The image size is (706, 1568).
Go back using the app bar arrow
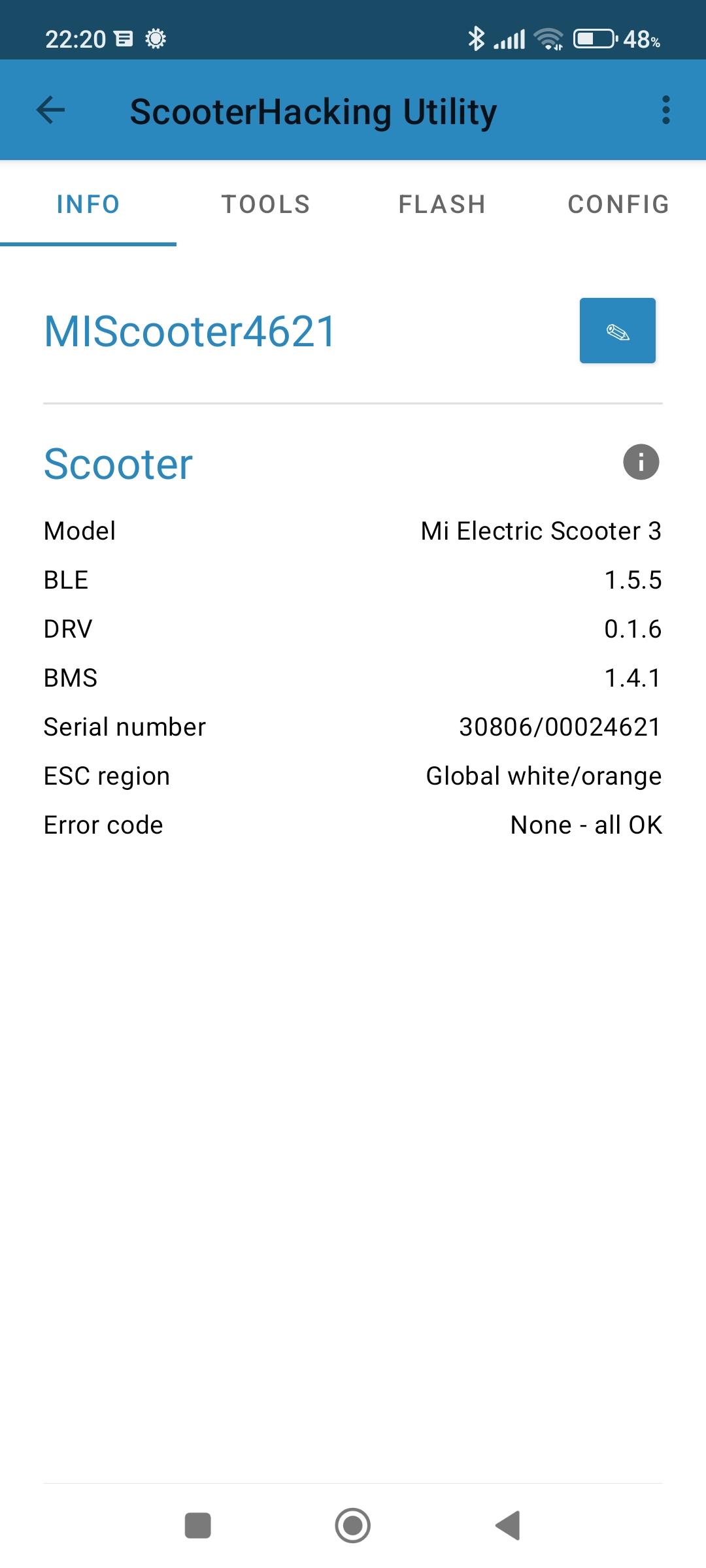click(50, 110)
